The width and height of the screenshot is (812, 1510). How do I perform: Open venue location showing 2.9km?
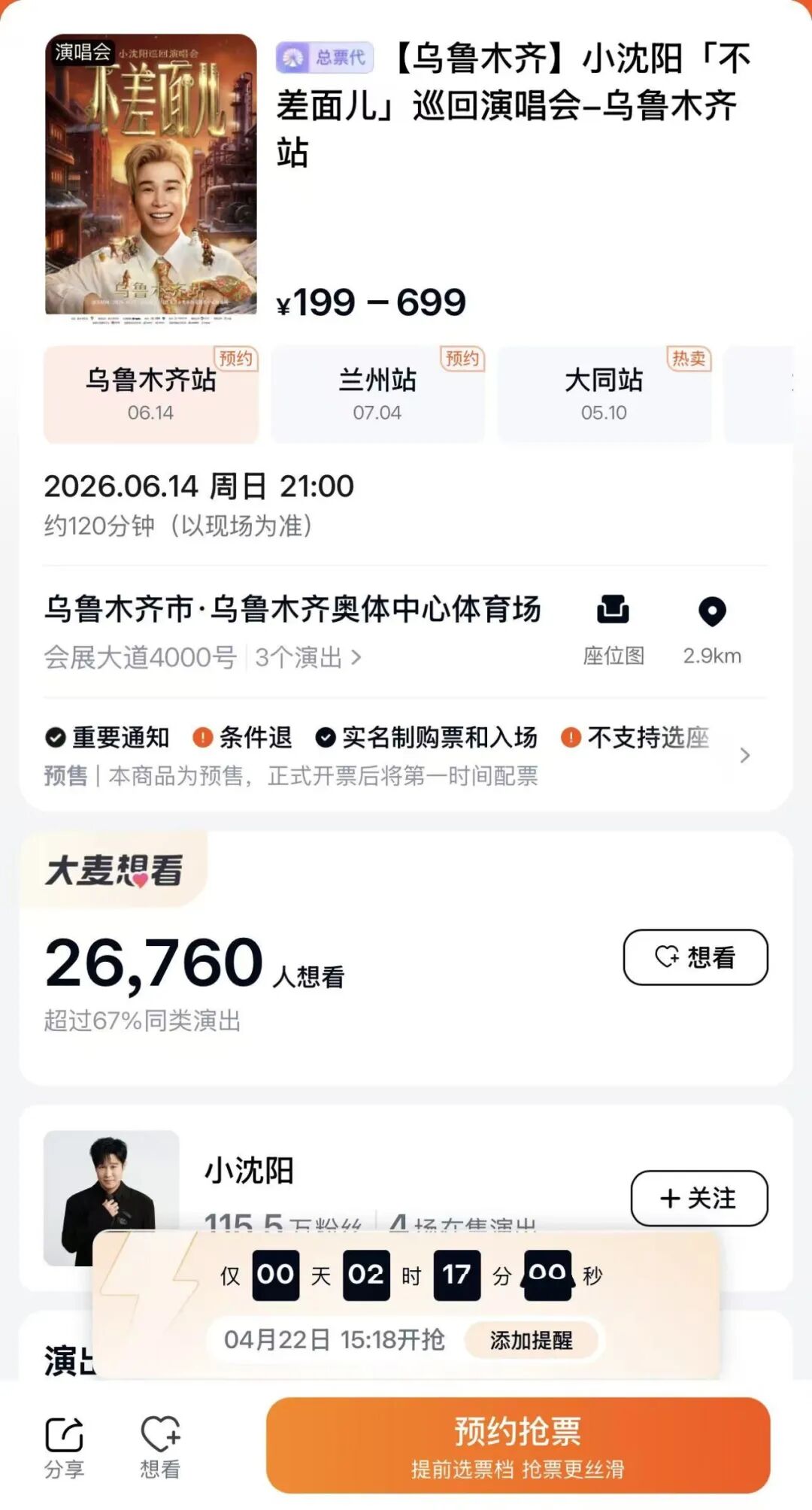(712, 628)
